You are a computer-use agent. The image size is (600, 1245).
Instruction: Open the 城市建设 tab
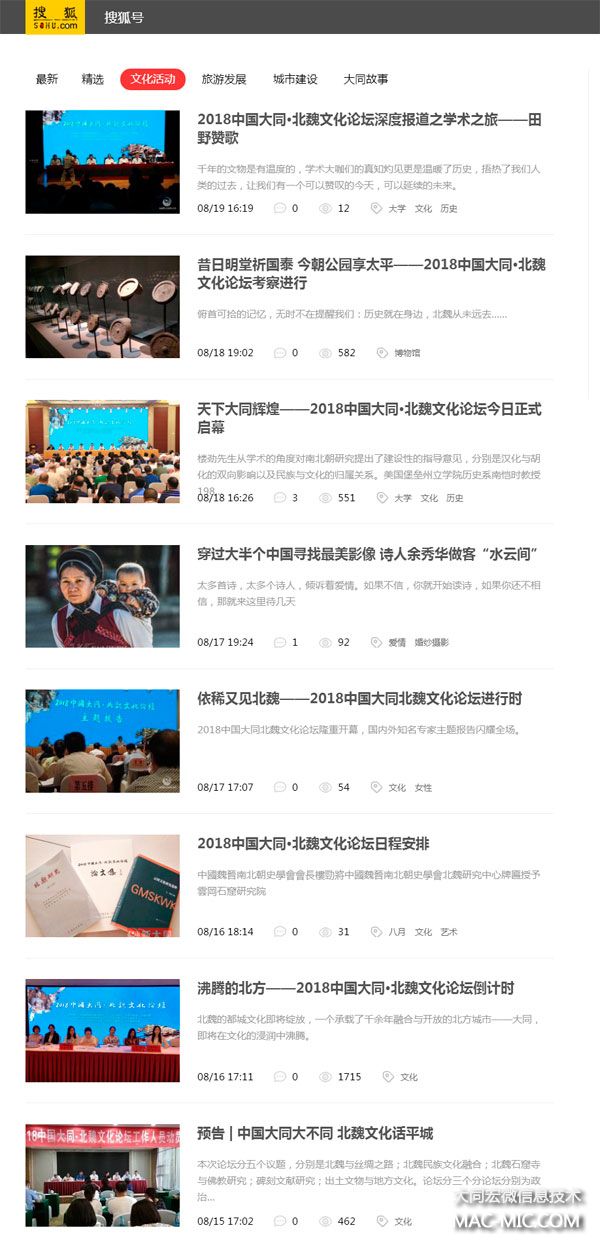tap(295, 79)
